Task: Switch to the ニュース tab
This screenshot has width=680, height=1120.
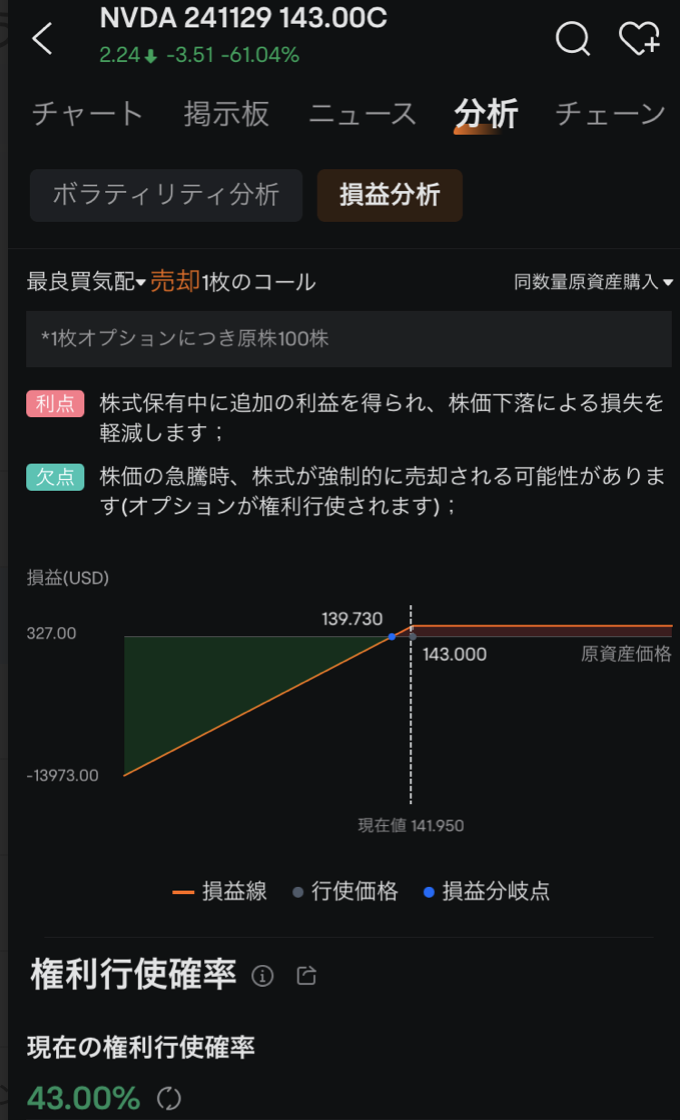Action: 362,114
